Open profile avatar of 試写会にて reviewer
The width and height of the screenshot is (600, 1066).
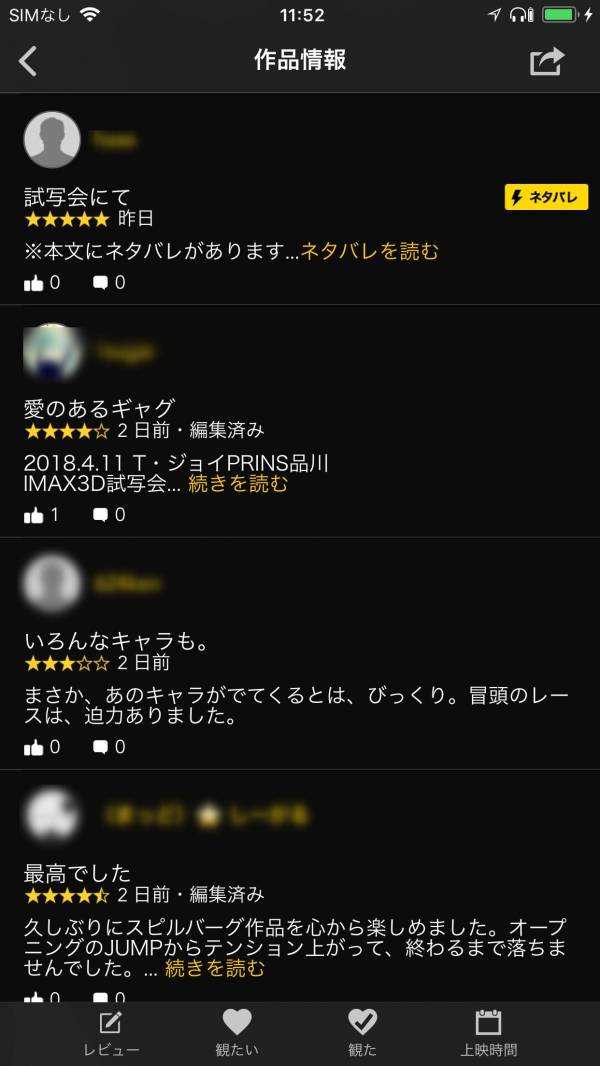point(52,140)
